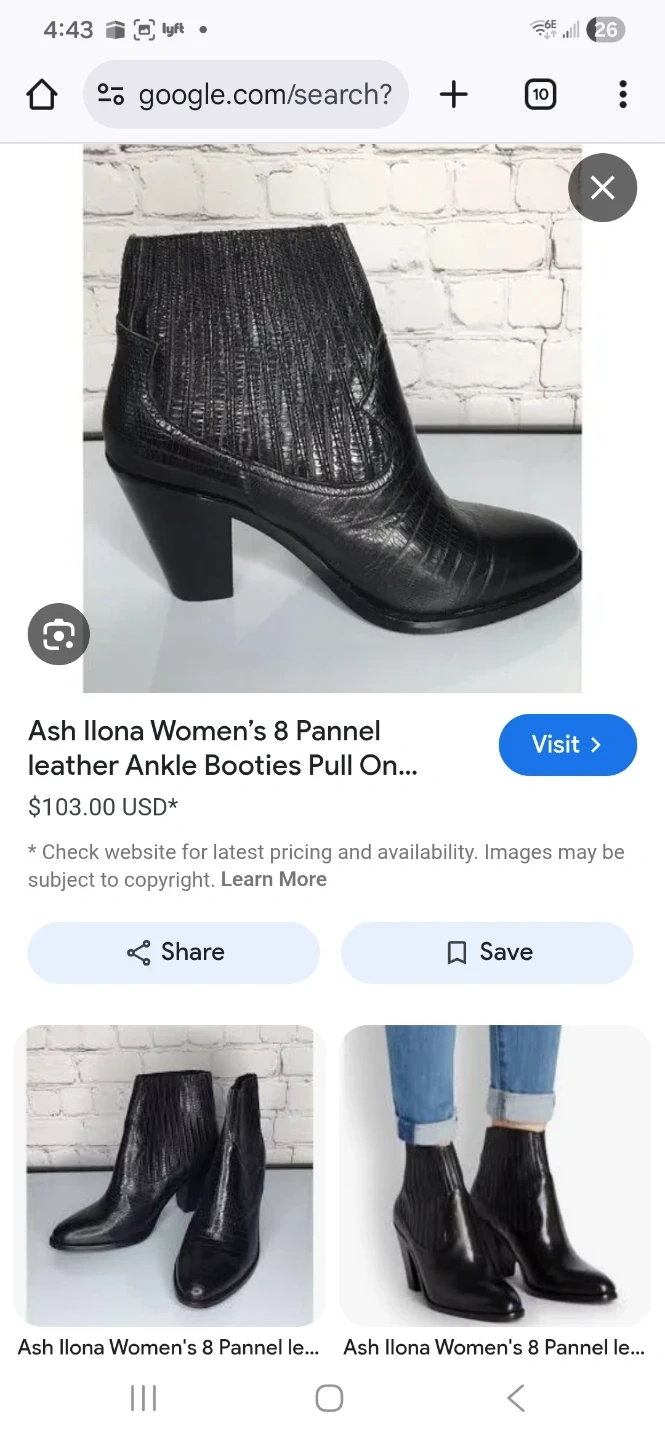
Task: Open the Learn More copyright link
Action: (x=273, y=880)
